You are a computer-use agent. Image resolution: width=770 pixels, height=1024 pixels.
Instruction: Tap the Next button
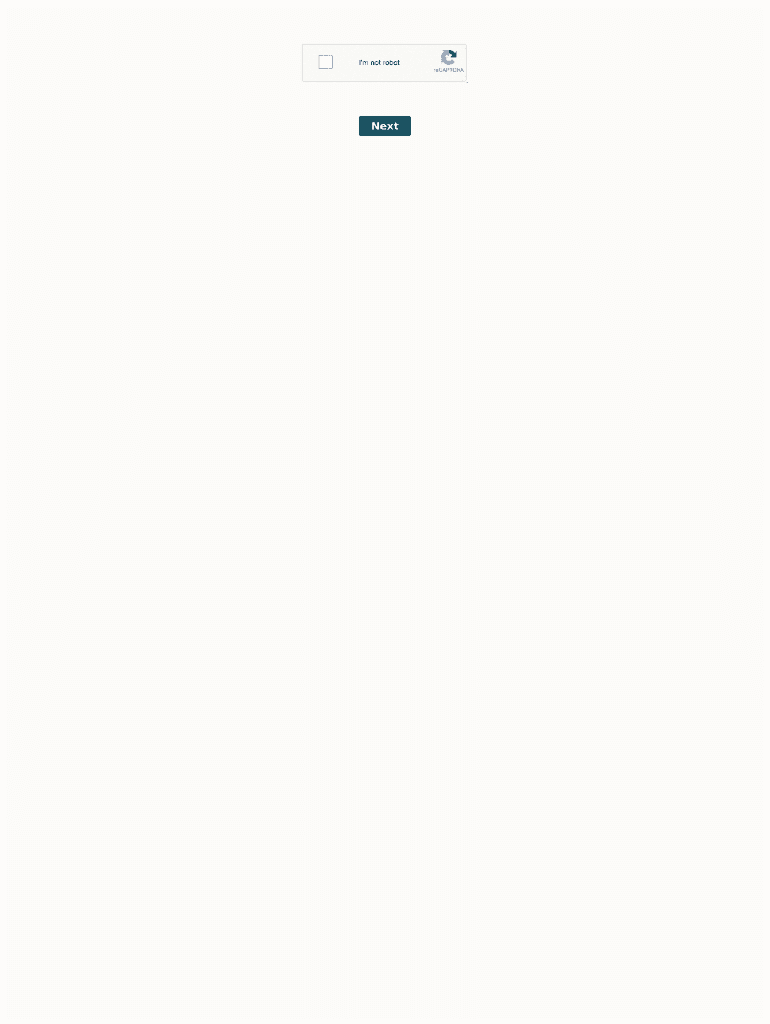coord(385,126)
